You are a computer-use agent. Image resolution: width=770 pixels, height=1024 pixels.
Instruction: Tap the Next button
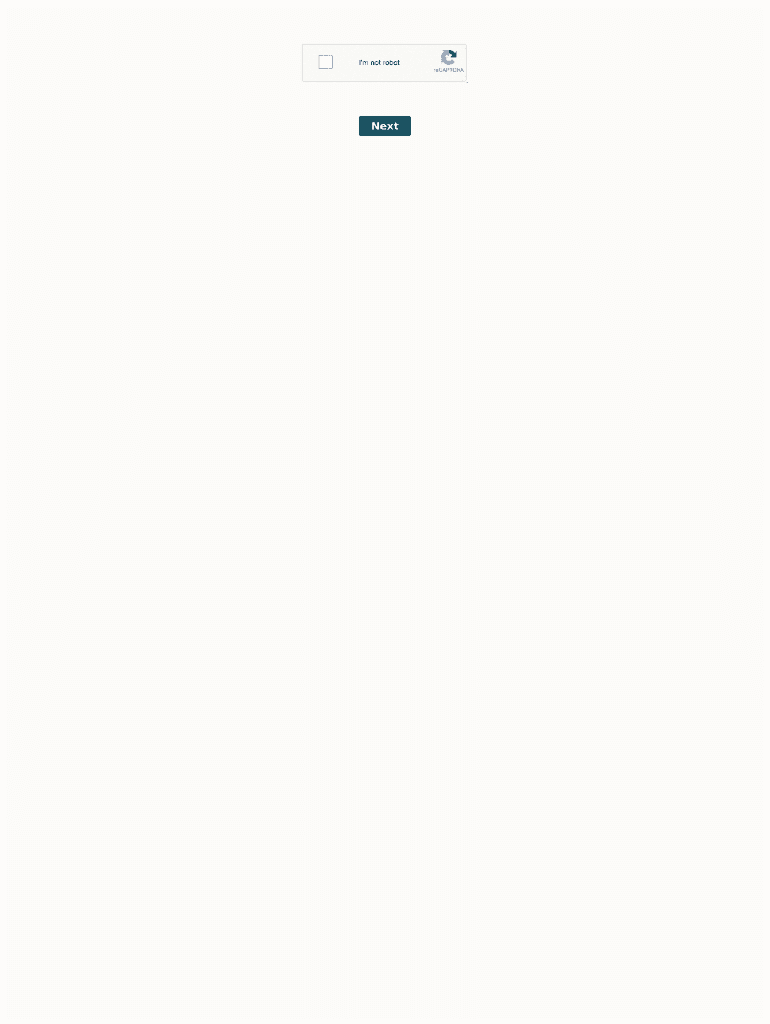coord(385,126)
